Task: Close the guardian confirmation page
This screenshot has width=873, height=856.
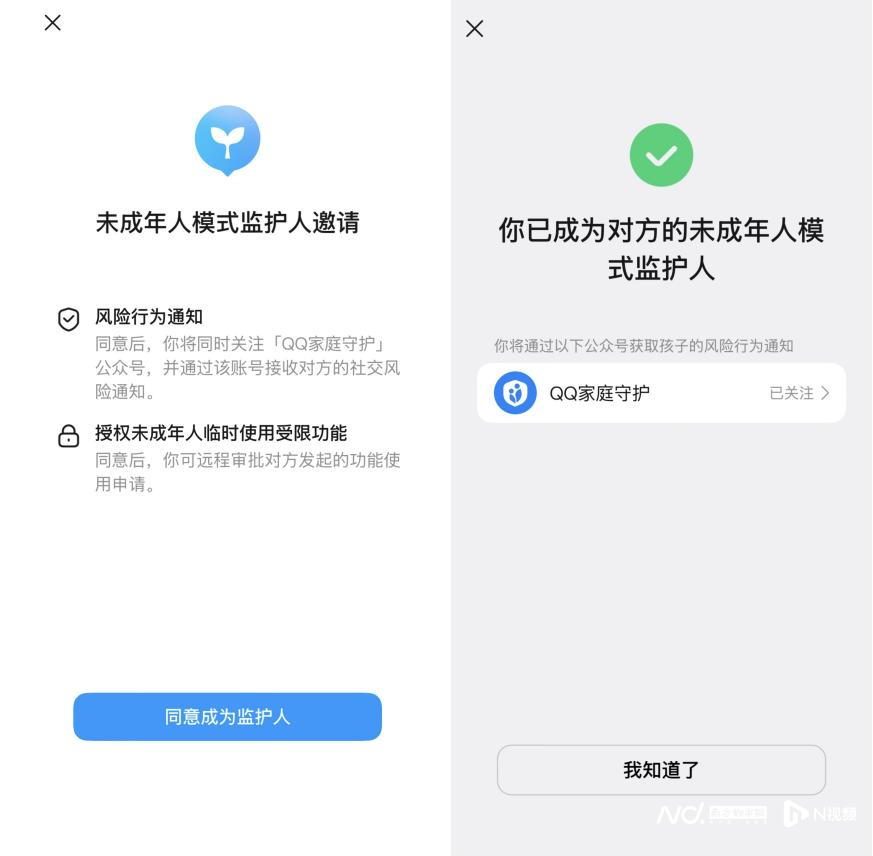Action: click(475, 29)
